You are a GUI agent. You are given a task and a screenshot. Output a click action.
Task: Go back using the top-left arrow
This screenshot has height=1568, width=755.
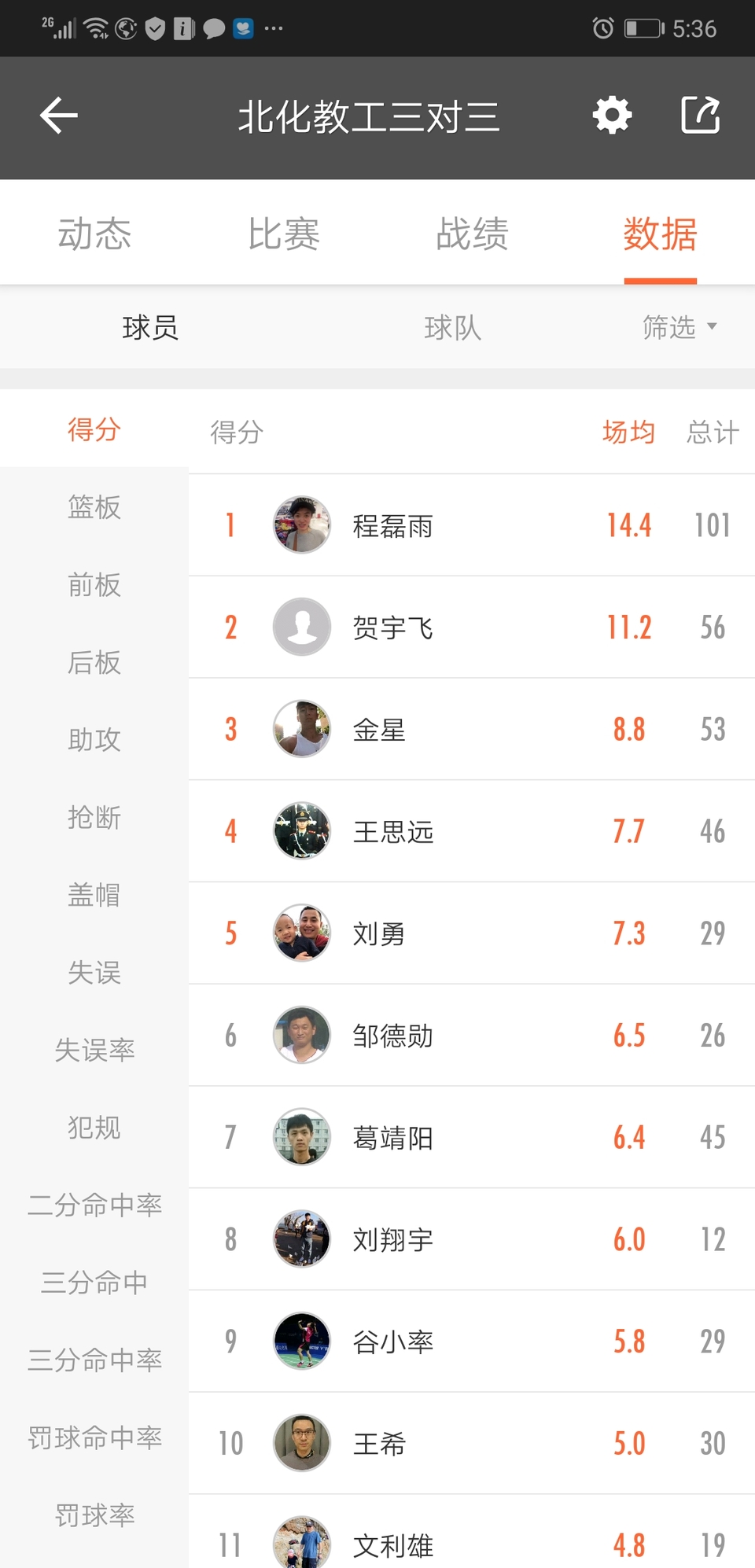click(x=59, y=116)
